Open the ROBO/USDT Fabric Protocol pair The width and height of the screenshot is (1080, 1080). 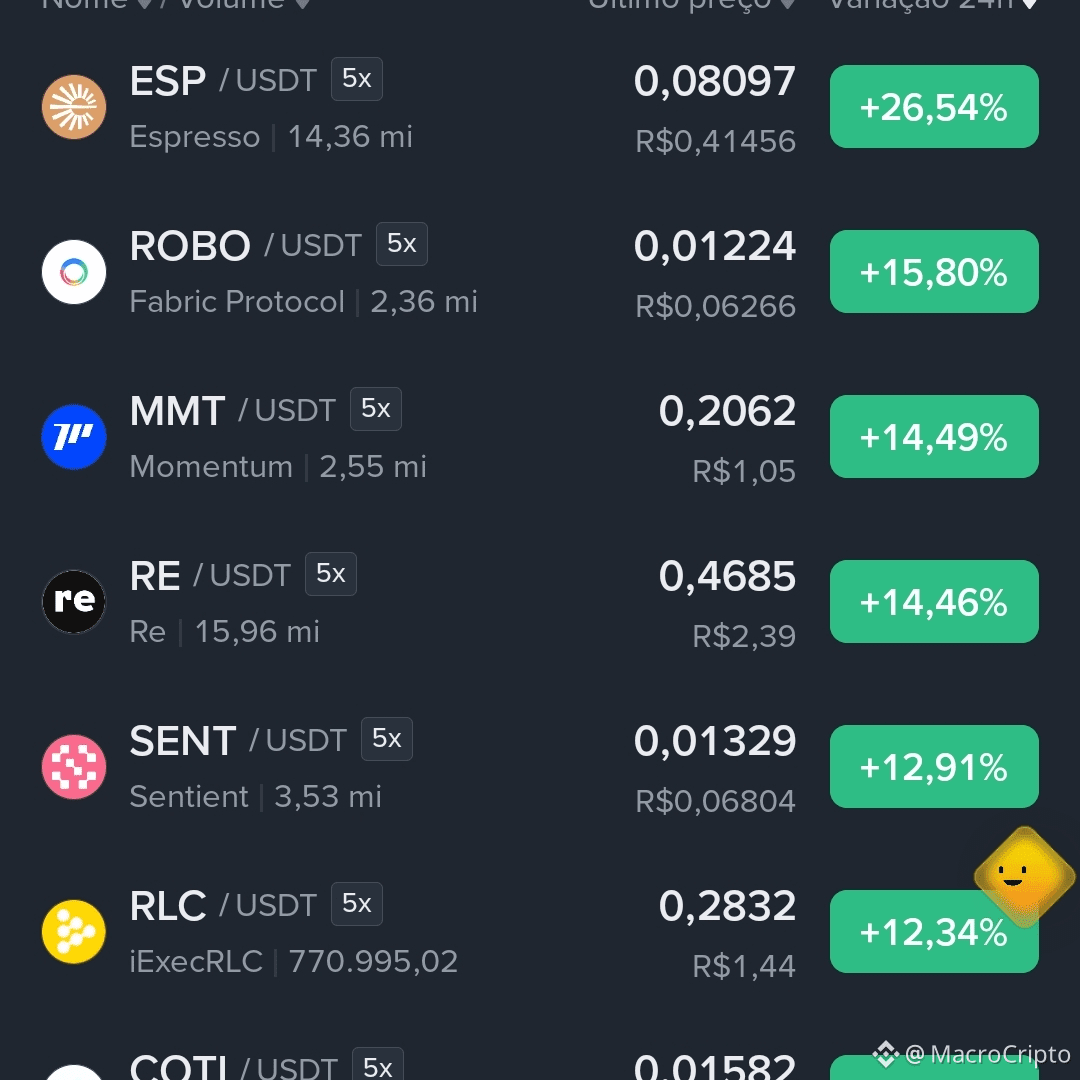tap(540, 271)
